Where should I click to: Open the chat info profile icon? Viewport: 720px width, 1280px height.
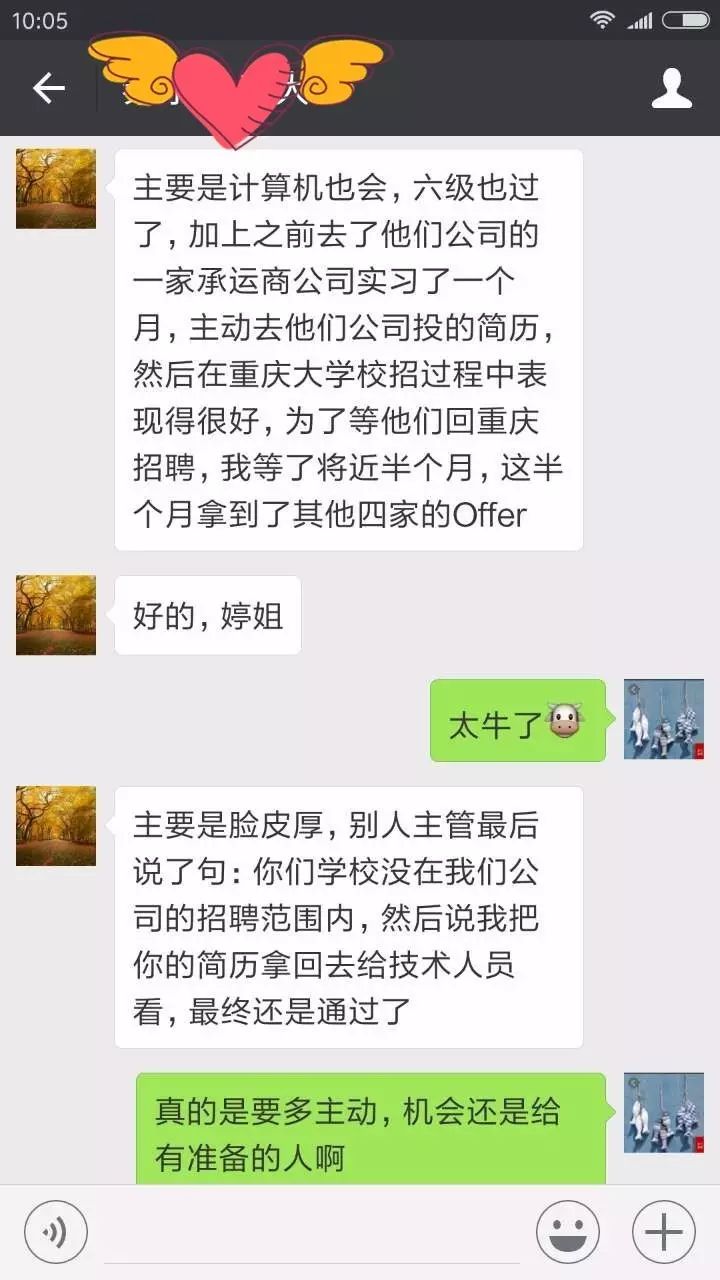click(671, 88)
